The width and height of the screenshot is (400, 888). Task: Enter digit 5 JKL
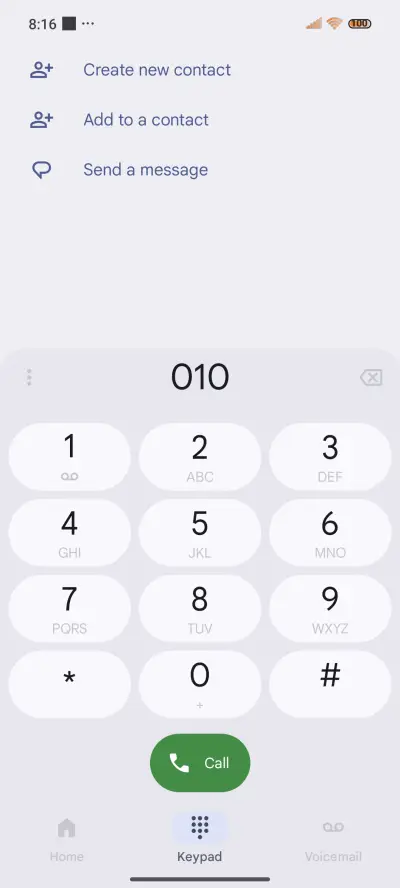coord(200,532)
